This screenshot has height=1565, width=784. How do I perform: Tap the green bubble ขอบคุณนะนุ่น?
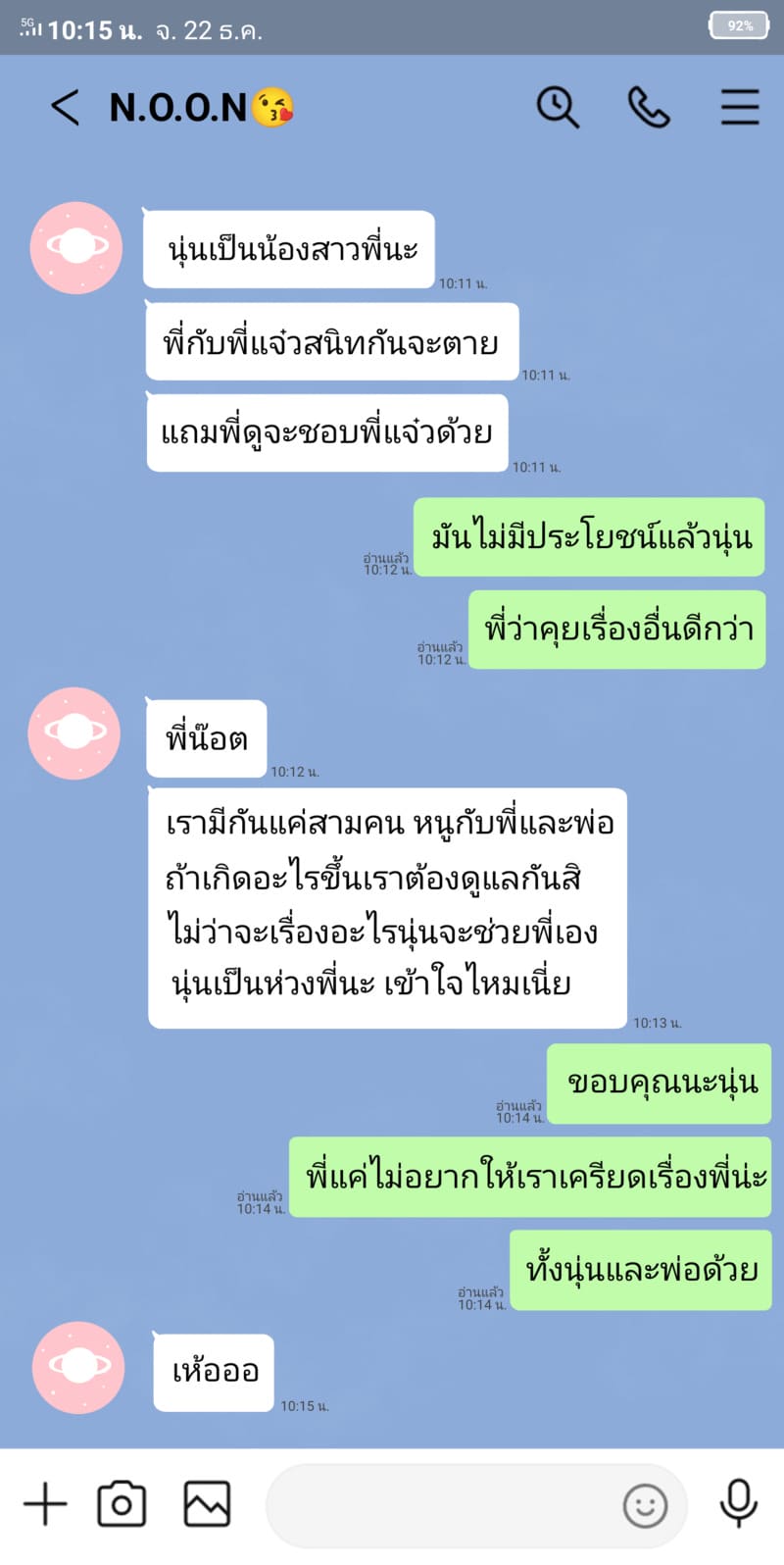(659, 1083)
